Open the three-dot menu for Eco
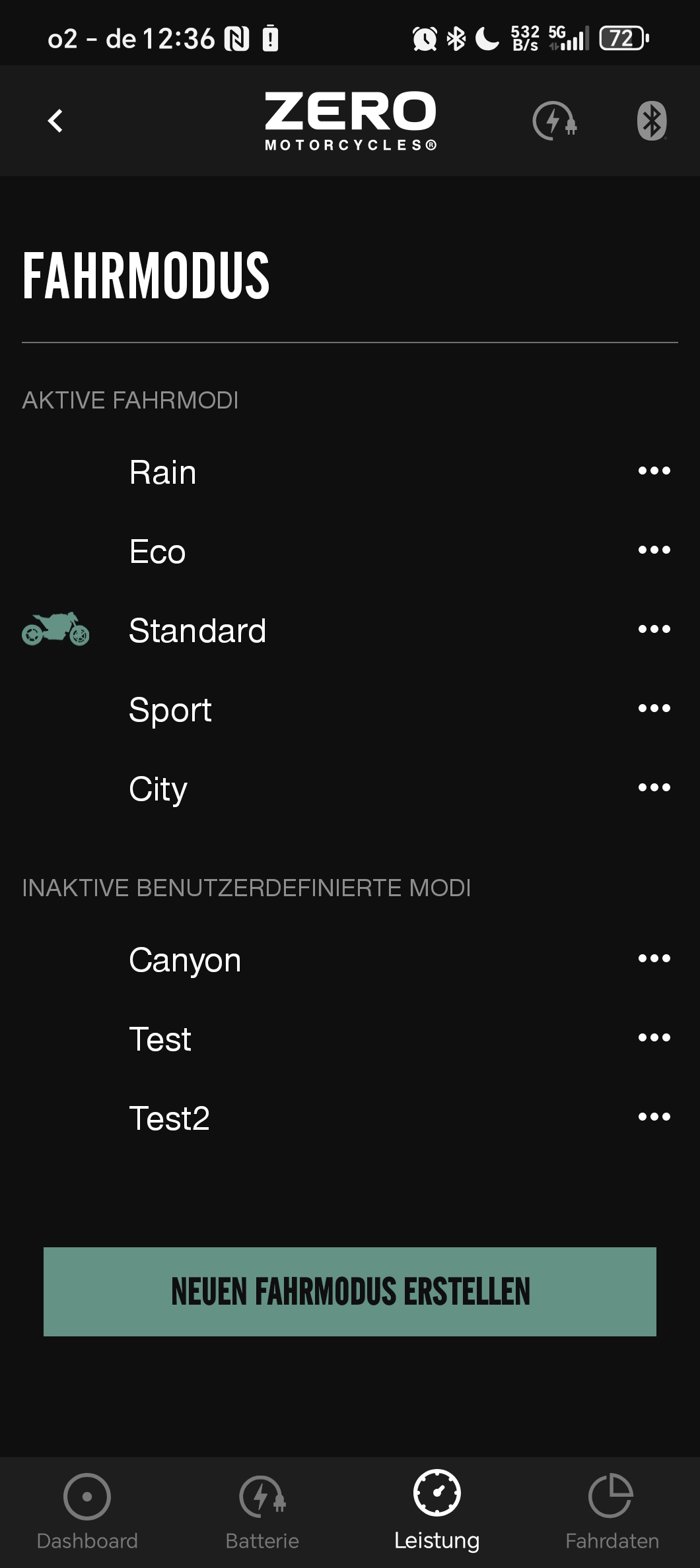 coord(654,550)
